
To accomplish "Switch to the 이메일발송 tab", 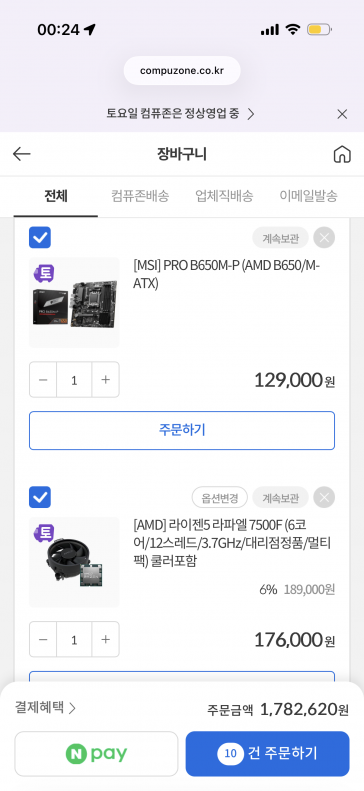I will pos(308,196).
